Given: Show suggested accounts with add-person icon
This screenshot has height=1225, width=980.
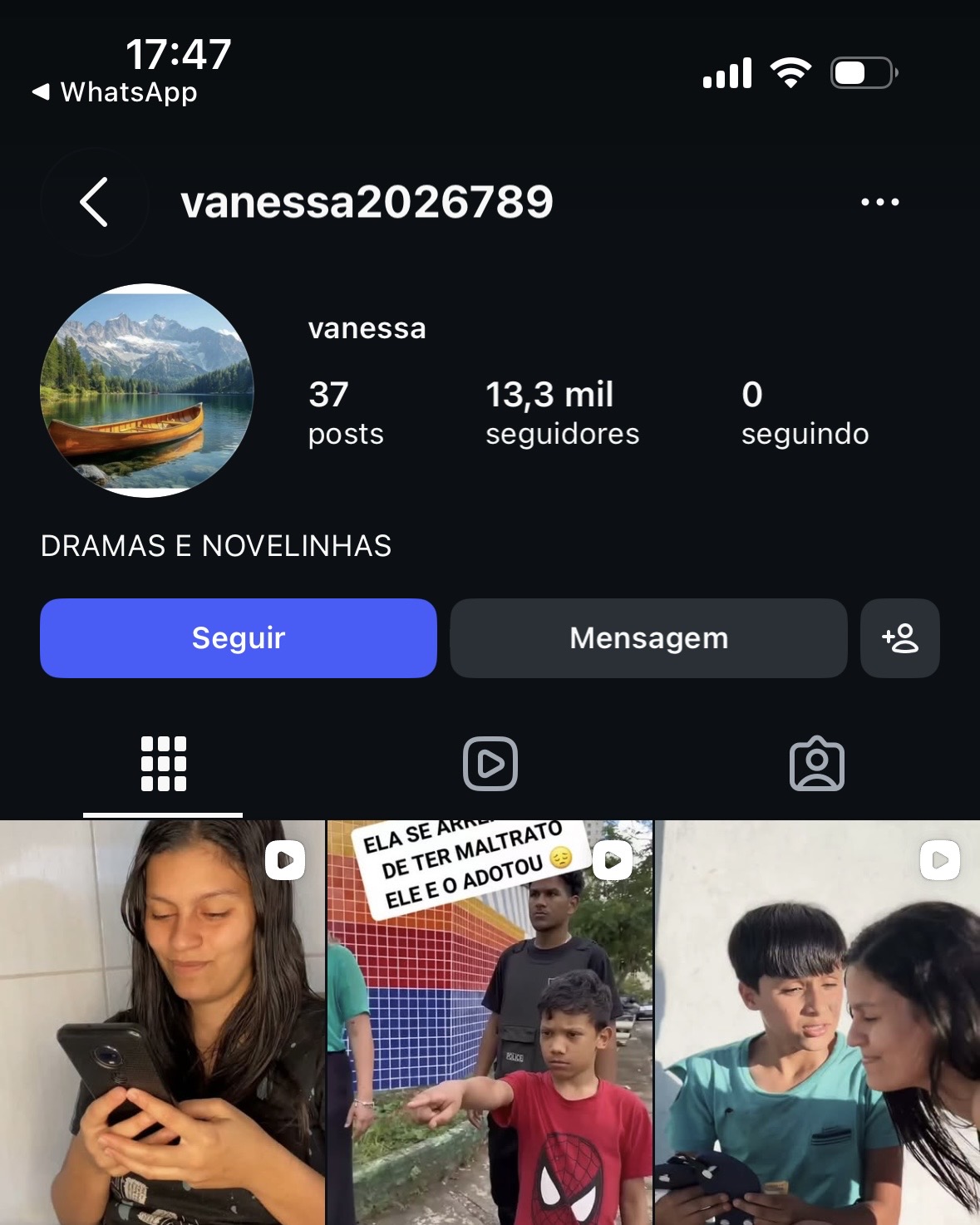Looking at the screenshot, I should click(x=900, y=638).
